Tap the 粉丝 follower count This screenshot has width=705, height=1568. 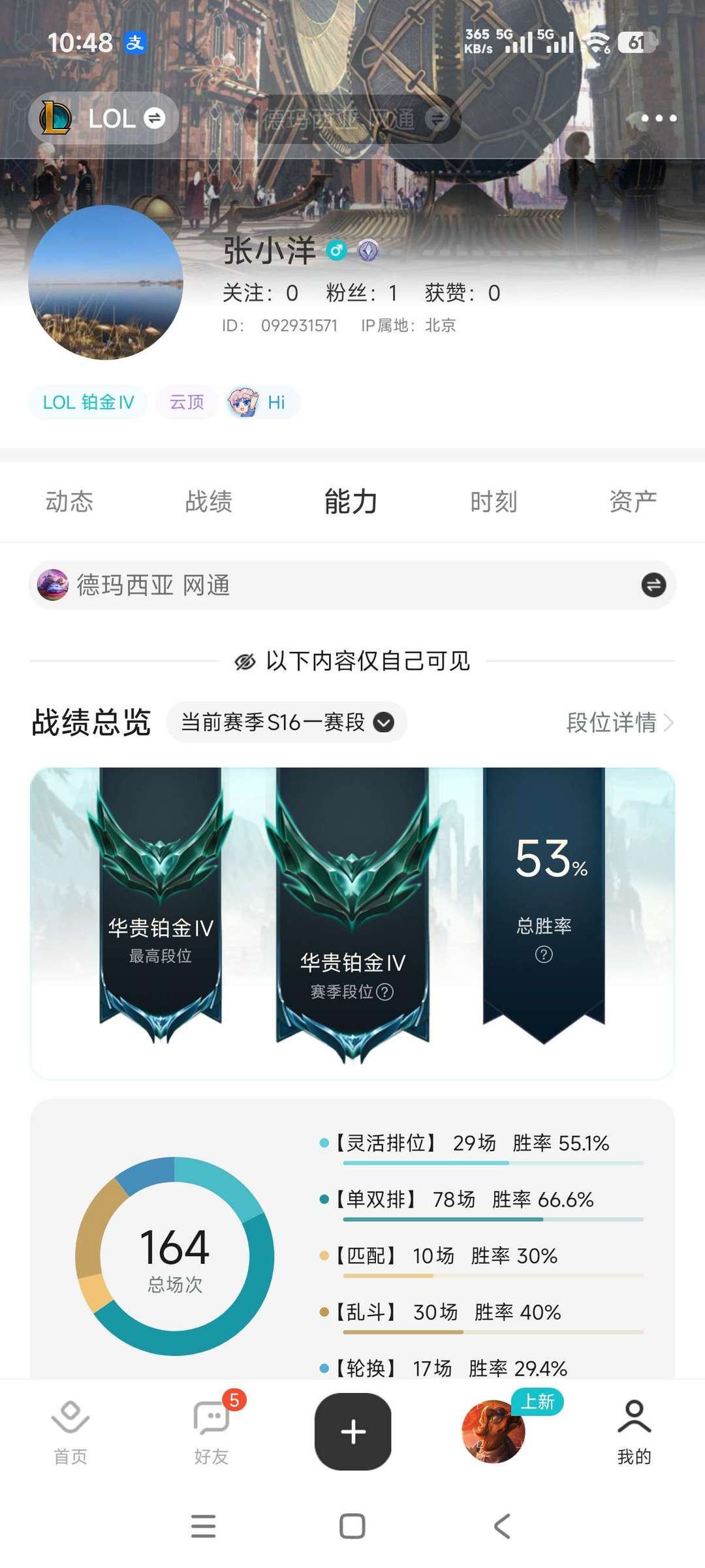click(361, 293)
